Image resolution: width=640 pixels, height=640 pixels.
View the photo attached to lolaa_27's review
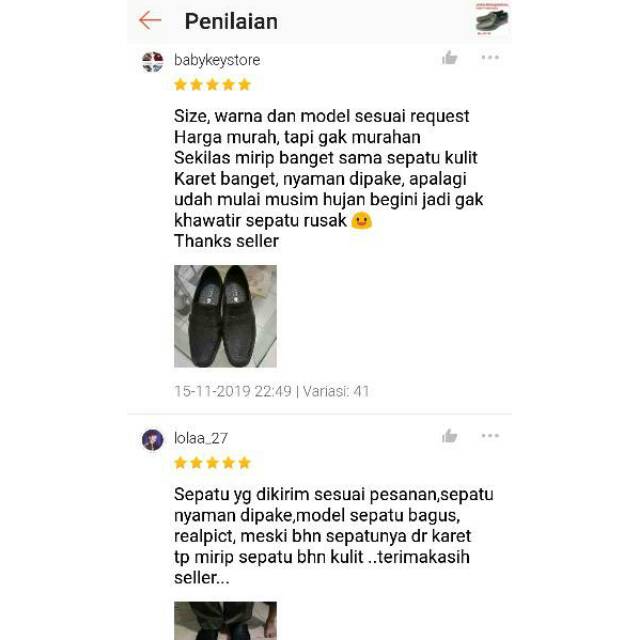click(225, 620)
